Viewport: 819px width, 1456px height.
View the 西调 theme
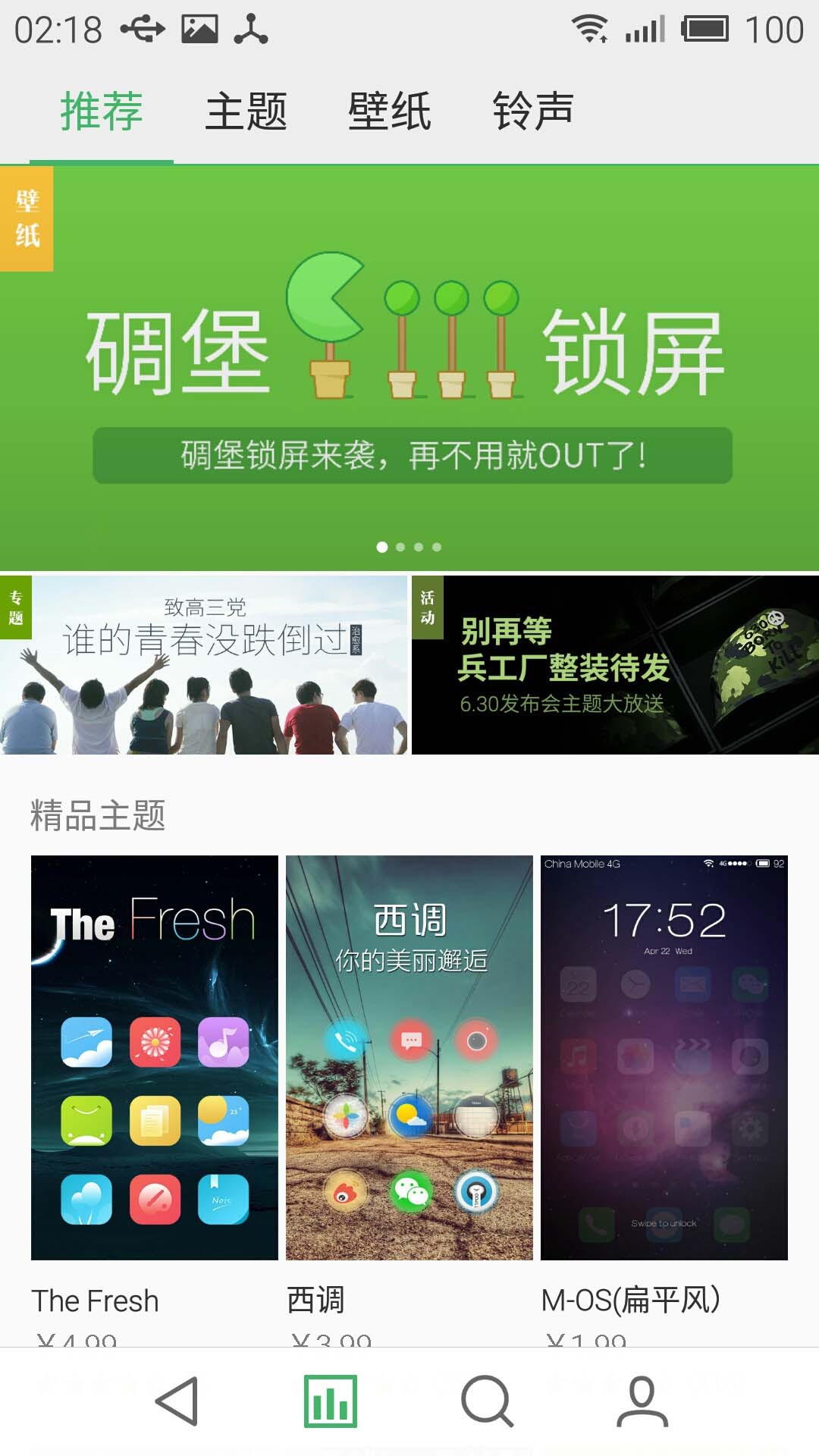[x=409, y=1057]
